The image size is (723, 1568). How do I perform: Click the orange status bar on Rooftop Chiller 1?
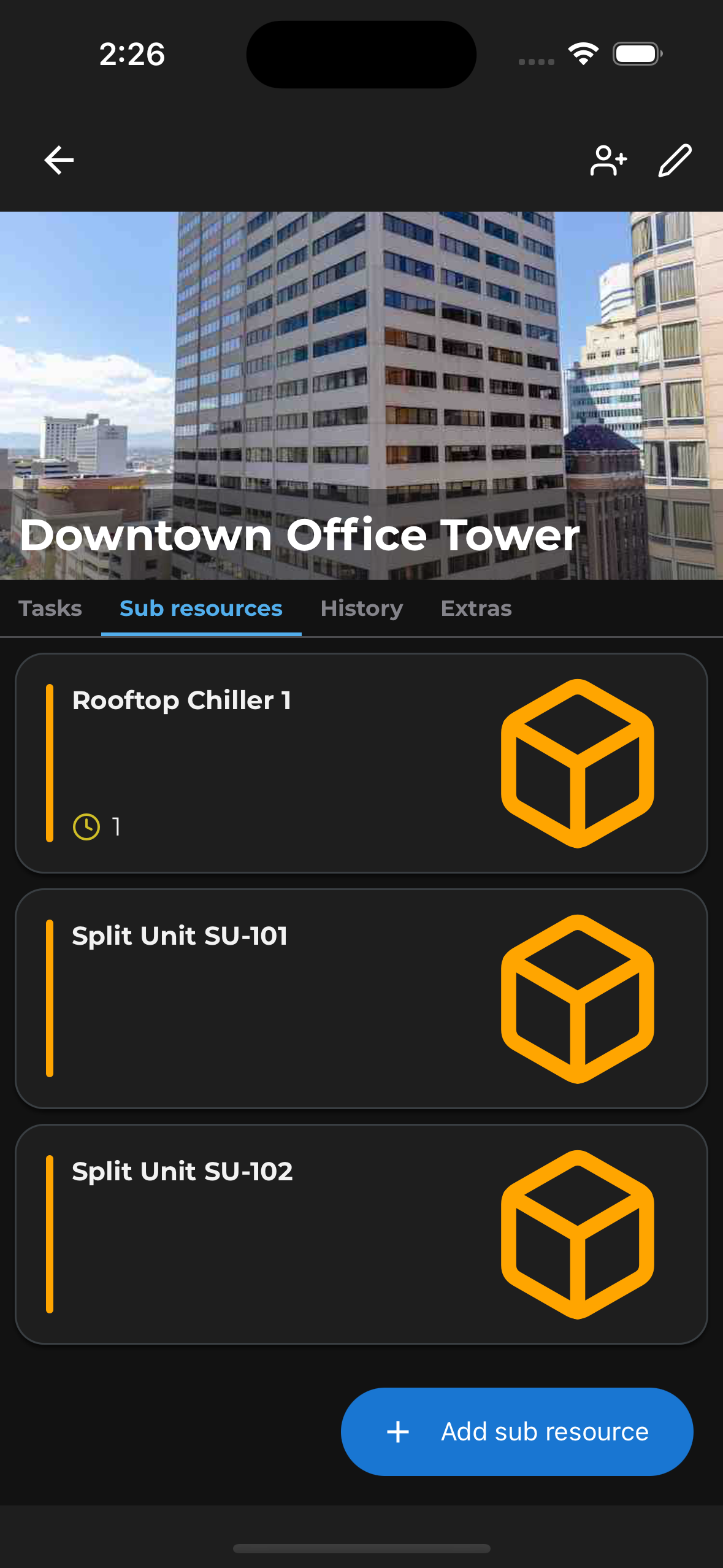pos(50,764)
